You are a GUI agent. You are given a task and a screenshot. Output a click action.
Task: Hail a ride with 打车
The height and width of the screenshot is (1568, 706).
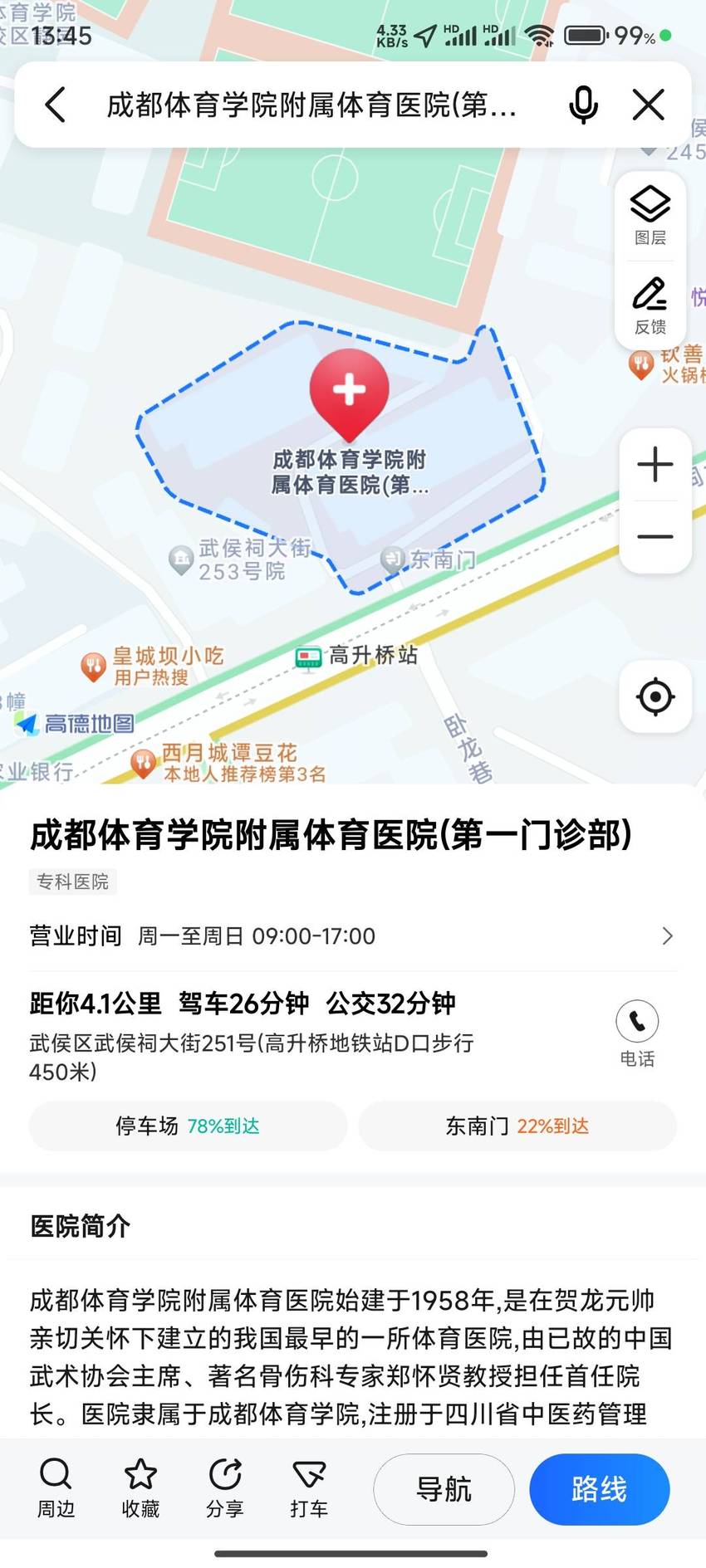tap(309, 1488)
